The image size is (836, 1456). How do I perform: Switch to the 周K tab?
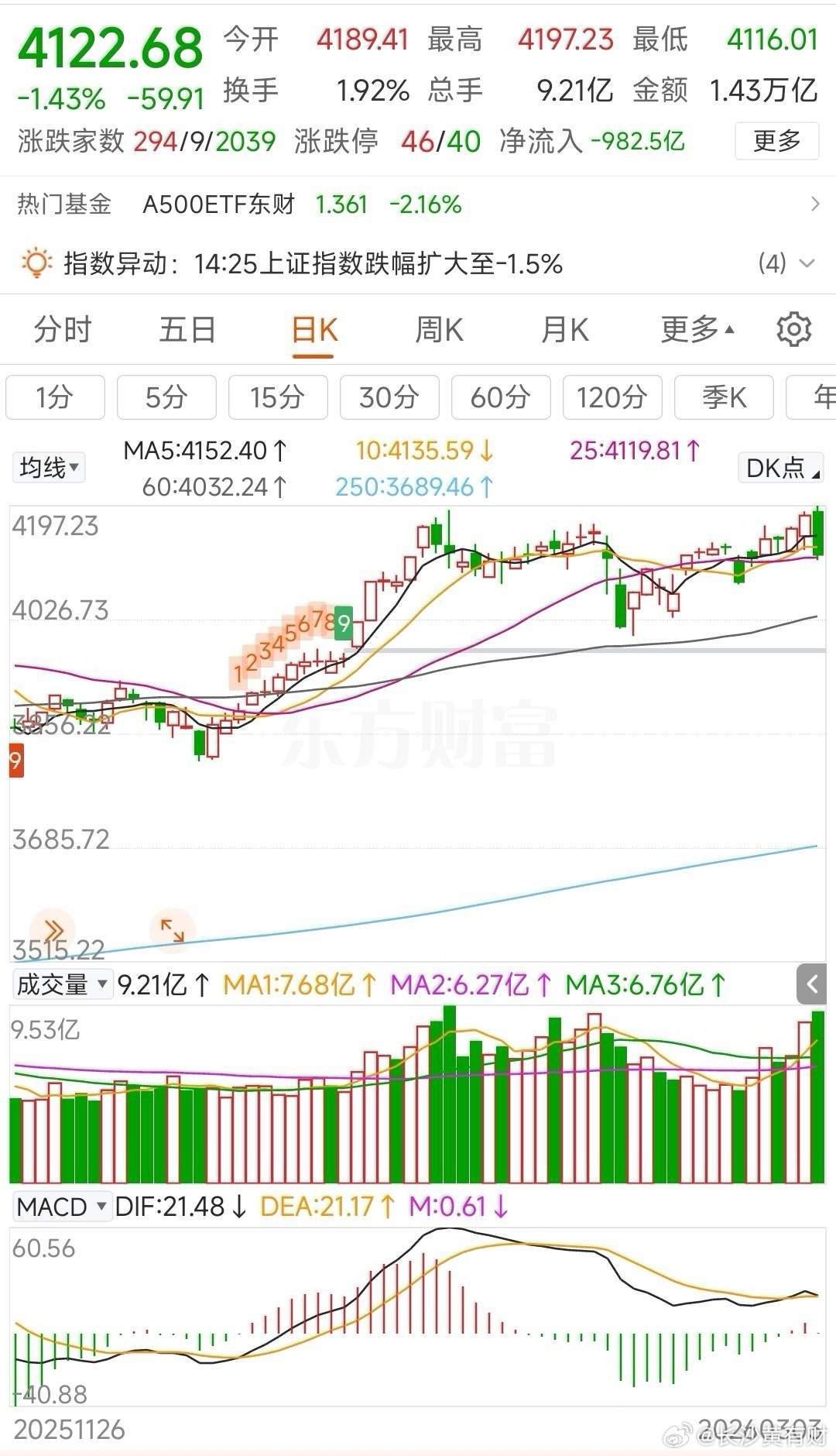438,329
